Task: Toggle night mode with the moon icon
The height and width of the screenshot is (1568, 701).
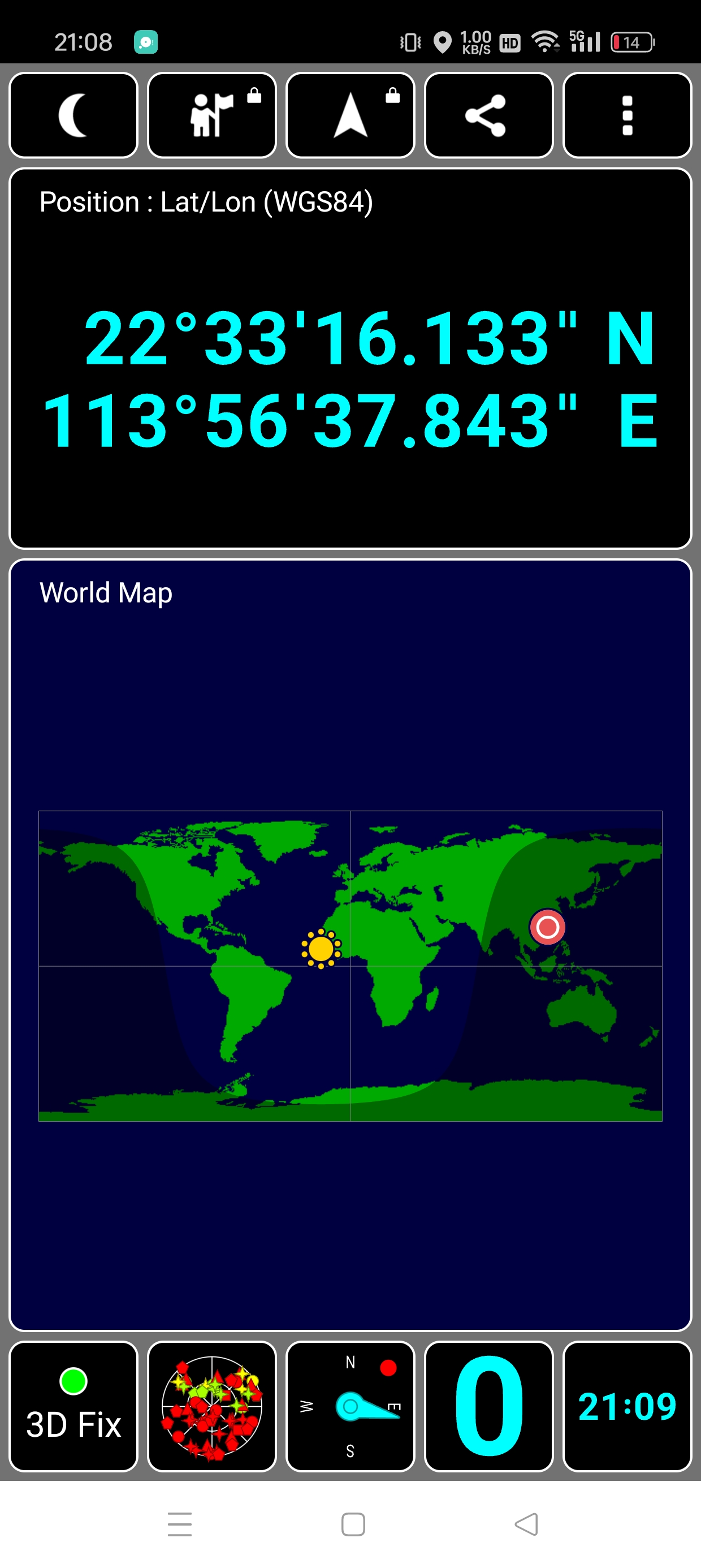Action: pos(73,115)
